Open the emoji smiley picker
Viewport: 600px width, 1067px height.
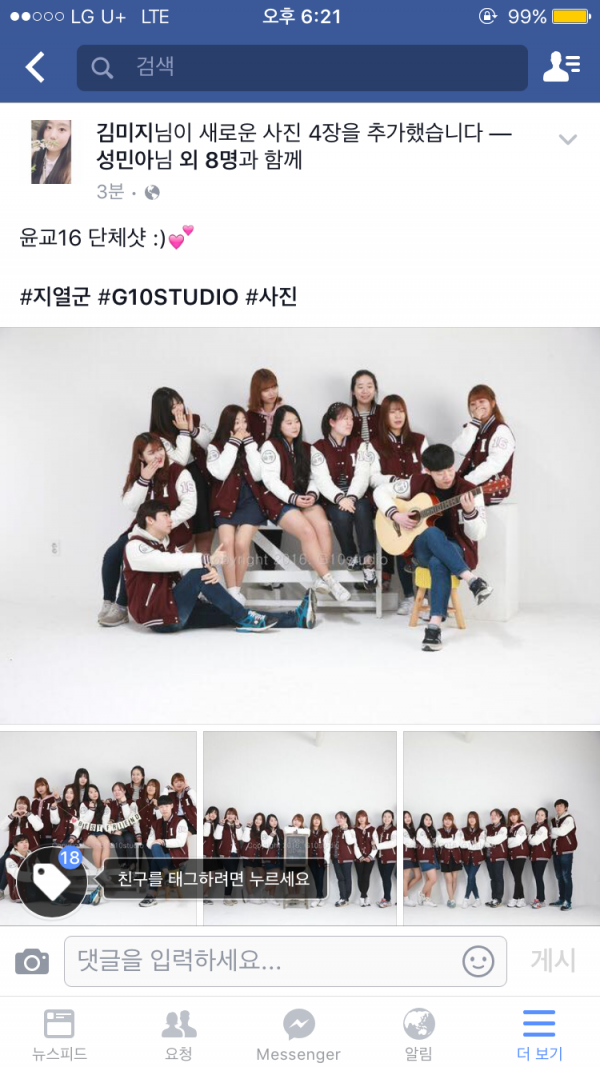[478, 962]
